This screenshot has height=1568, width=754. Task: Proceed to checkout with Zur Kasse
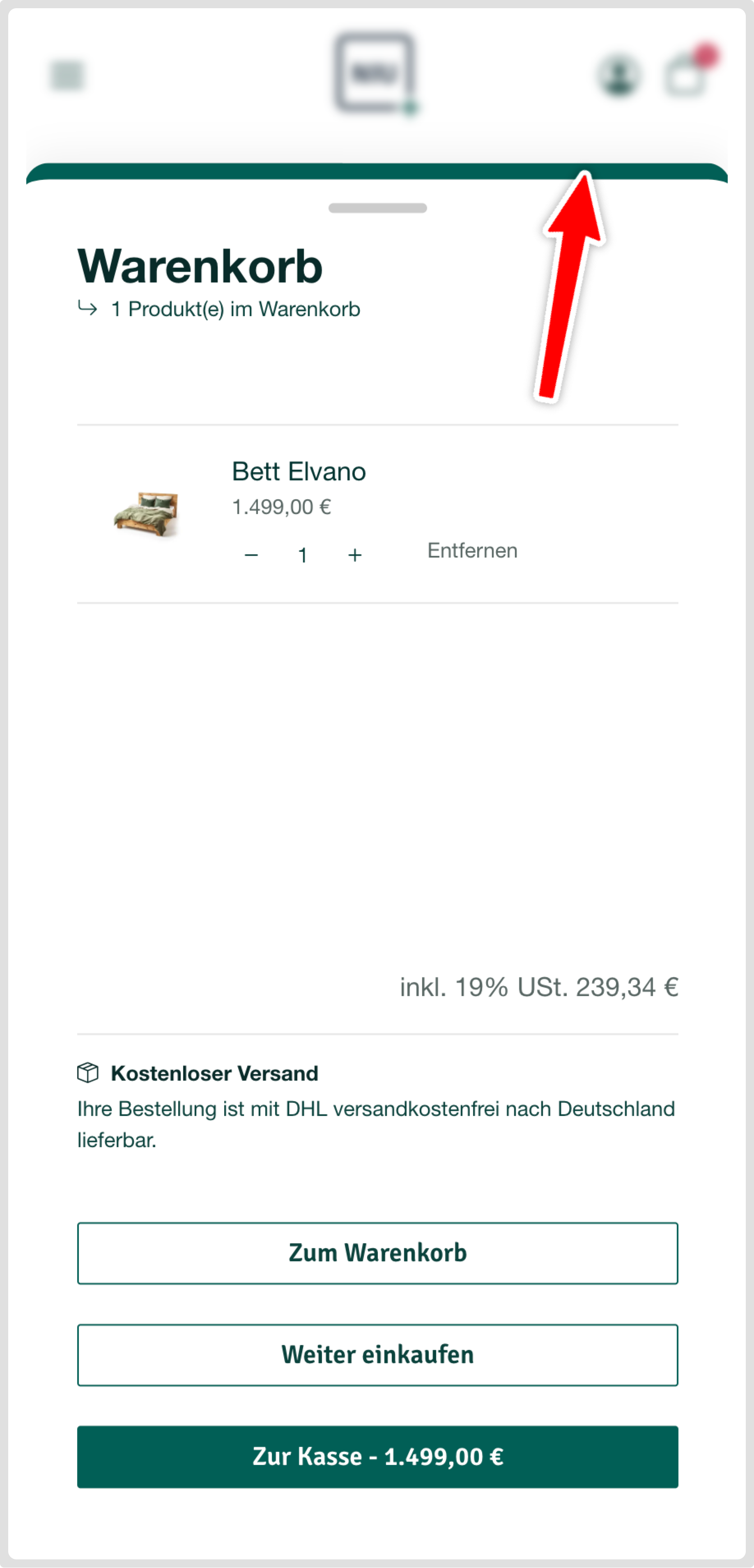coord(377,1456)
